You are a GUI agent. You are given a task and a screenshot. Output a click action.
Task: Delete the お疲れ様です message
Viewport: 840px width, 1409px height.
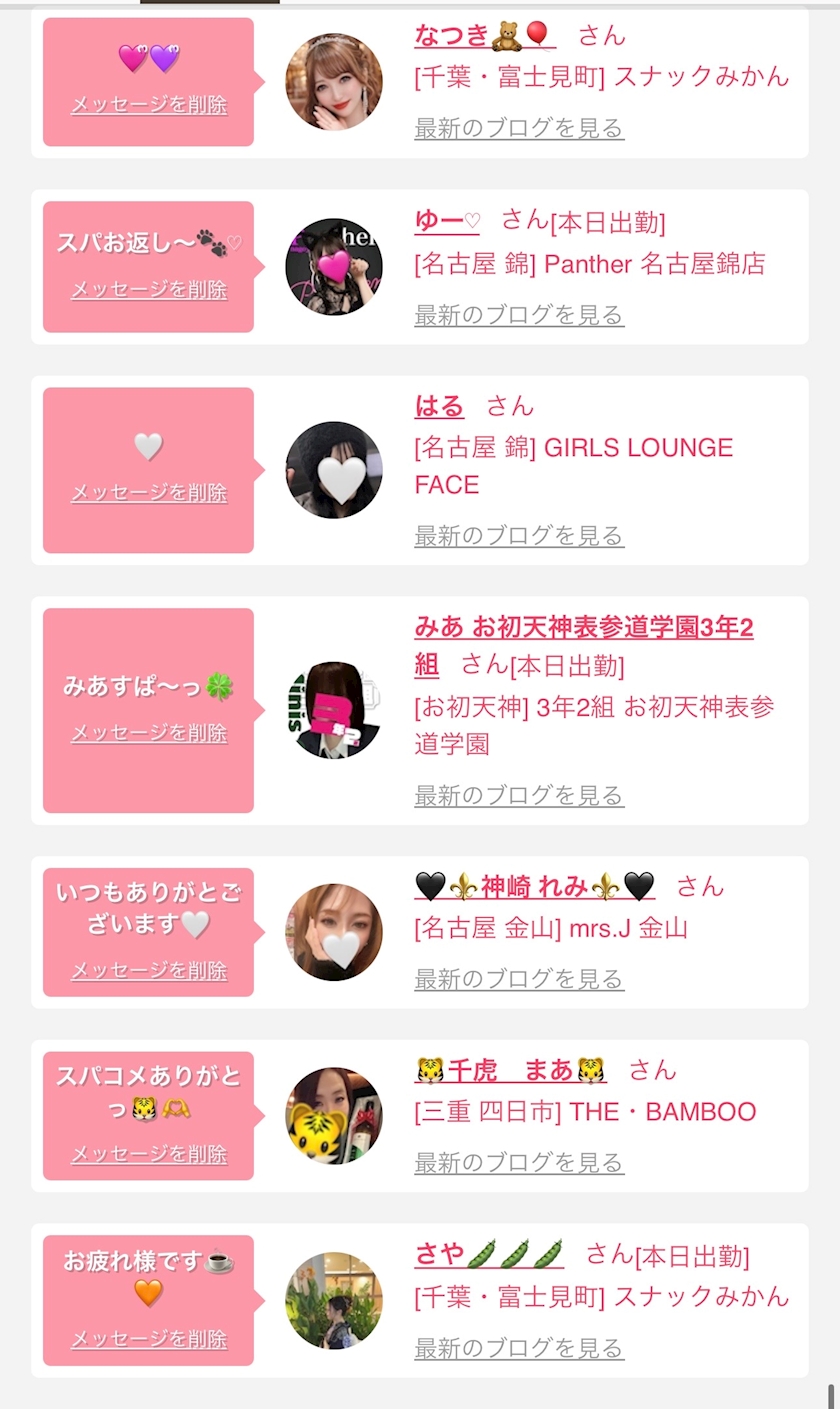pos(149,1339)
